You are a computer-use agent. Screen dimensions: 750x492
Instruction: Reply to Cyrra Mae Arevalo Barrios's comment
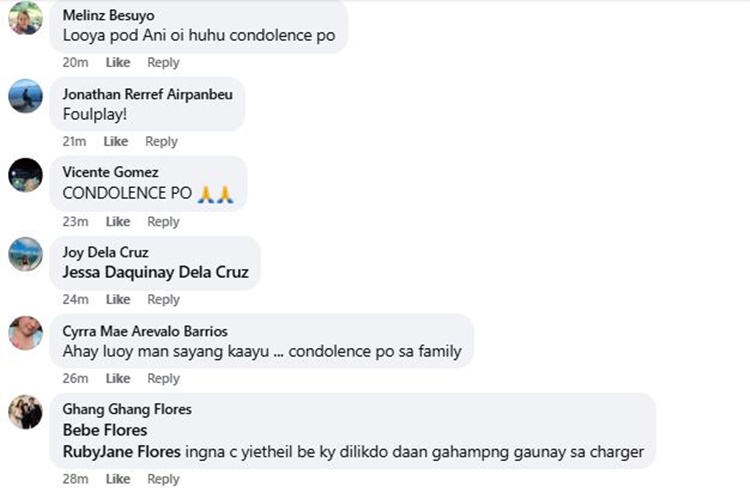(163, 379)
